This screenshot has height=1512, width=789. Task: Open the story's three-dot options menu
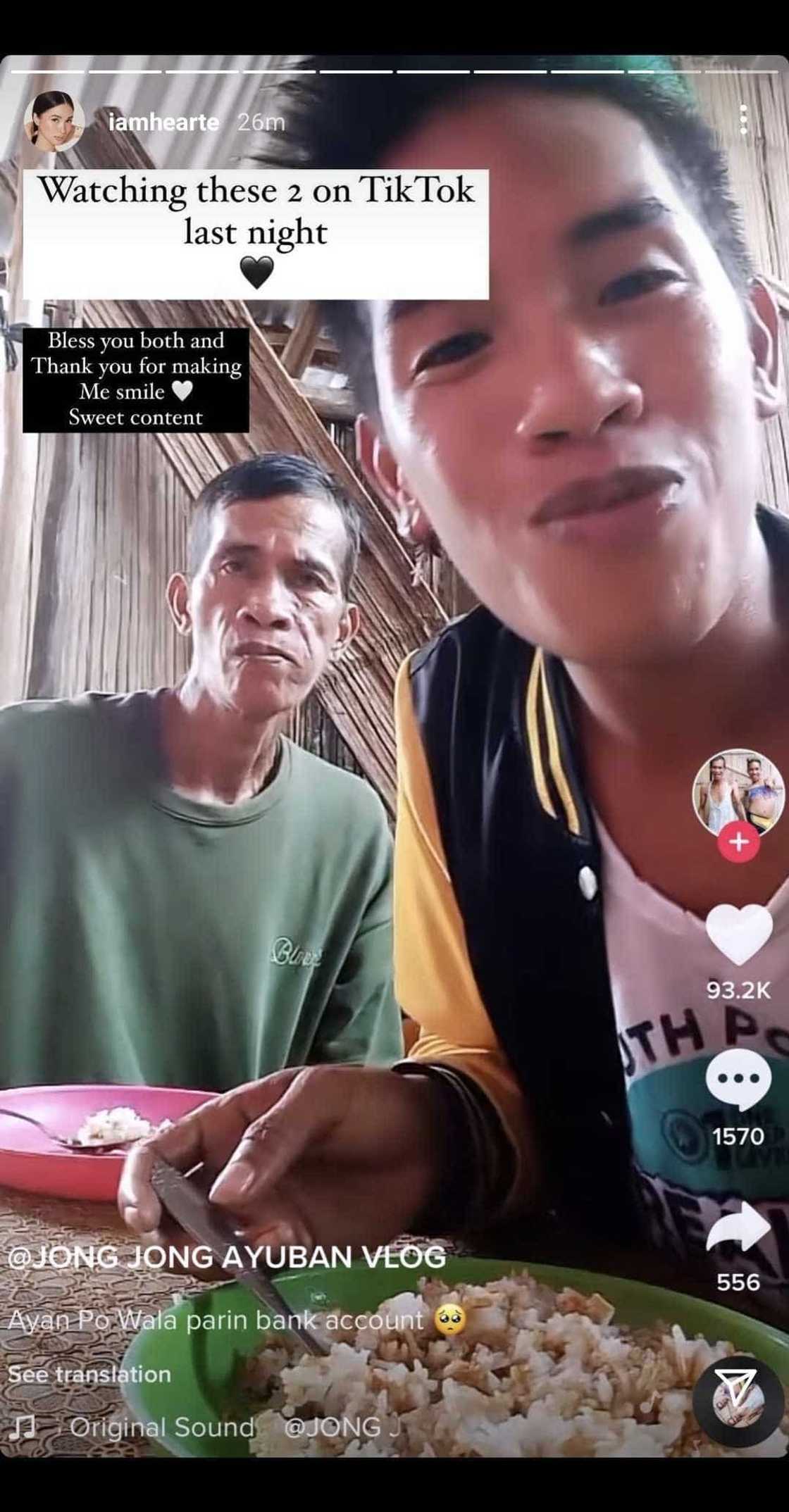tap(743, 121)
